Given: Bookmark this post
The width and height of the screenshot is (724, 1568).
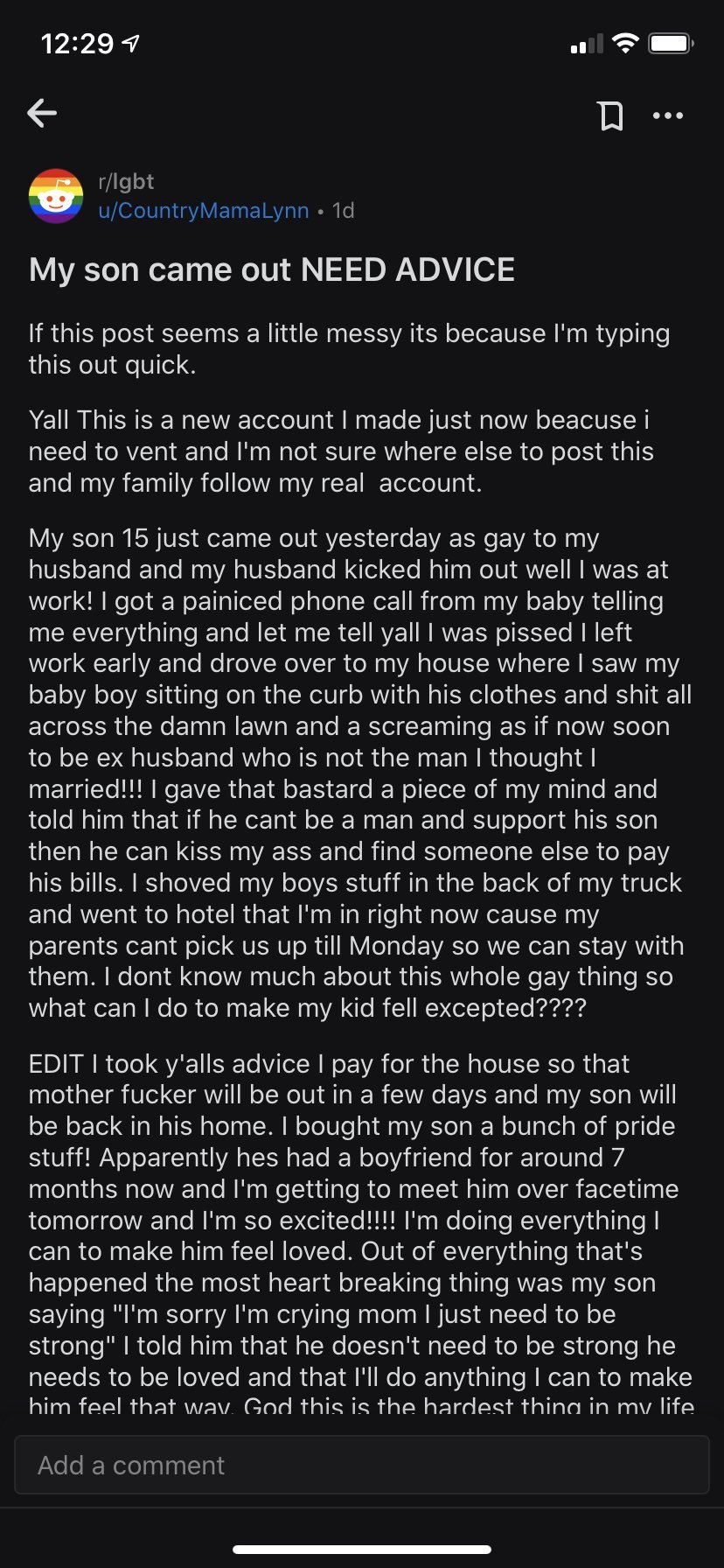Looking at the screenshot, I should [x=610, y=115].
